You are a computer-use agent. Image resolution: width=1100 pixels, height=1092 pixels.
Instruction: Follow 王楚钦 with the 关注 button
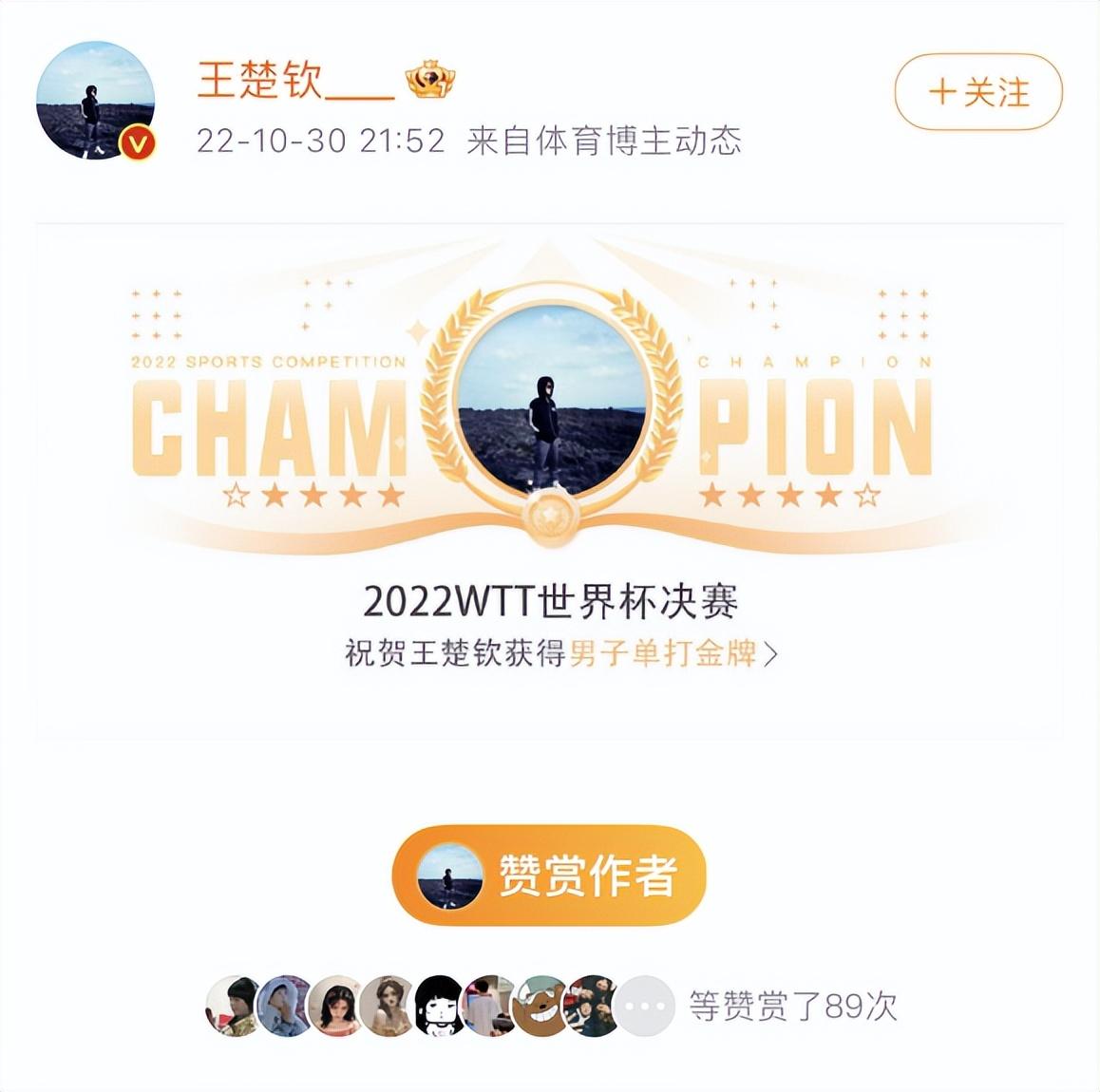(977, 92)
